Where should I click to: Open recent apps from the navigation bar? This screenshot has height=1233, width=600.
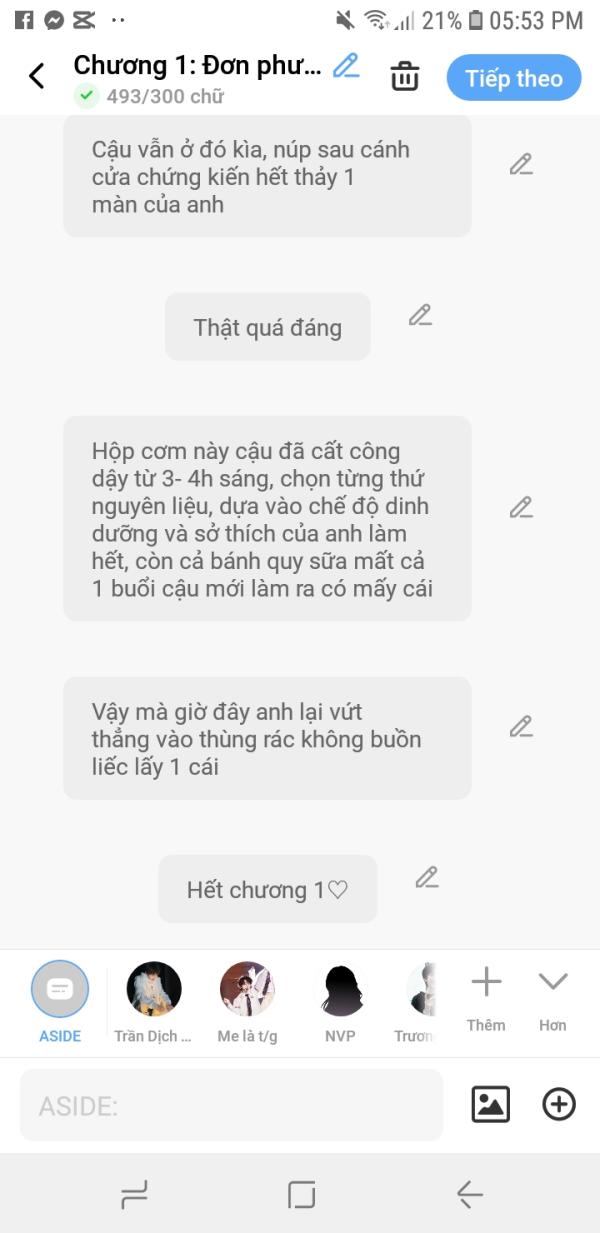coord(134,1193)
